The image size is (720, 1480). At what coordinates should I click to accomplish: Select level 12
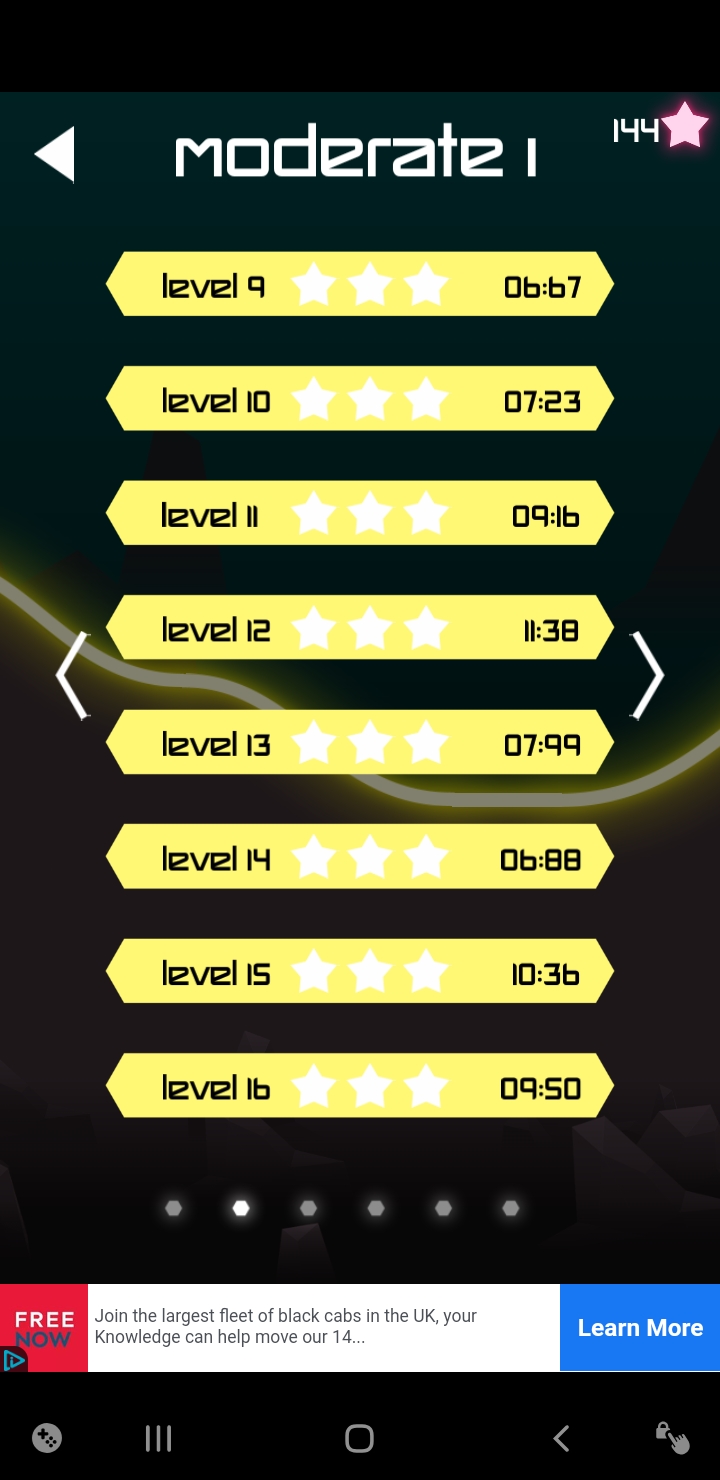tap(360, 628)
